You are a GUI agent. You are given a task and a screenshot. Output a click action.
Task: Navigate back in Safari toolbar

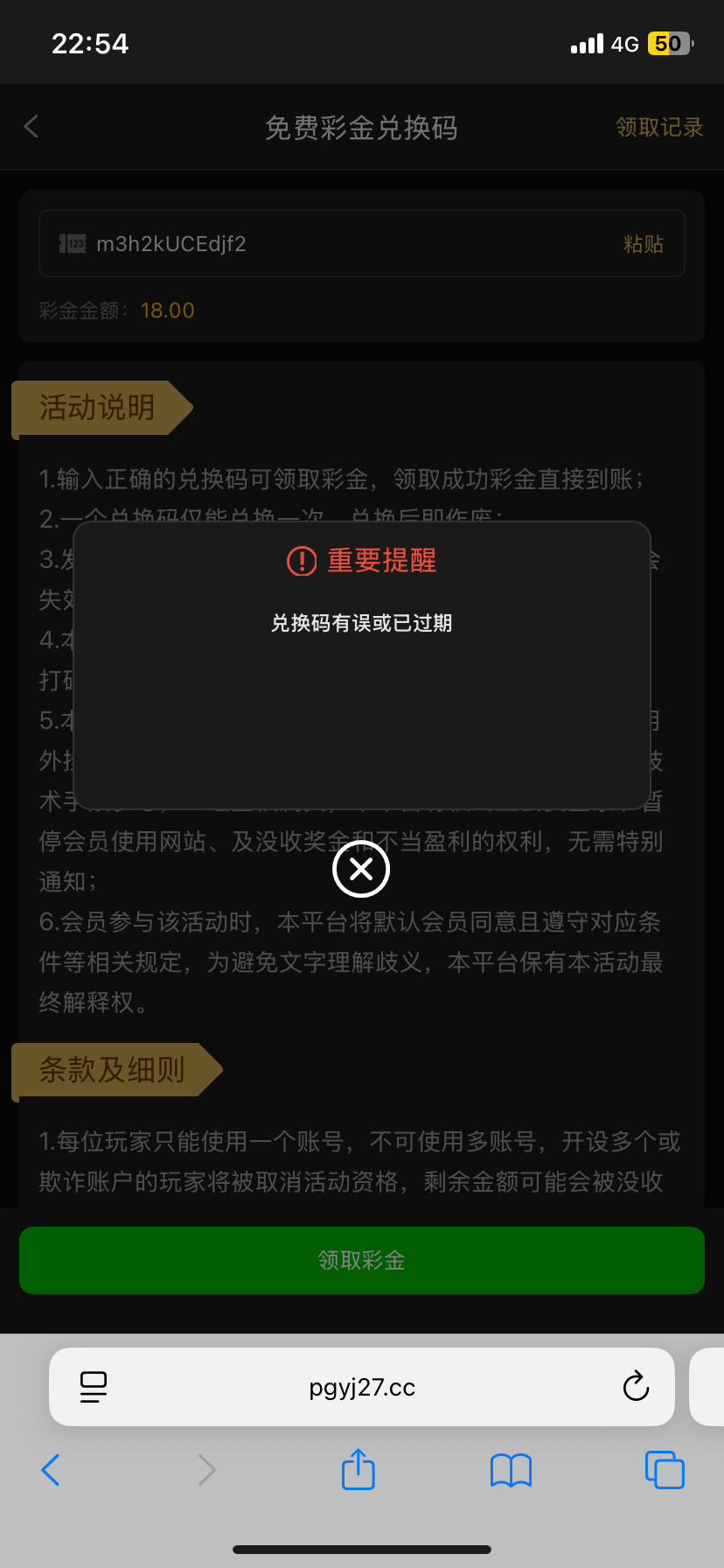click(x=51, y=1470)
